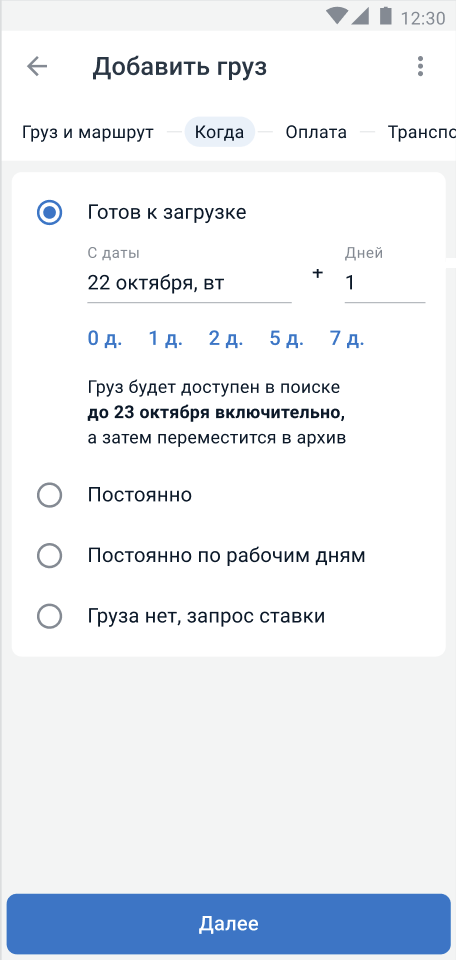Screen dimensions: 456x960
Task: Switch to the Оплата step
Action: [x=316, y=132]
